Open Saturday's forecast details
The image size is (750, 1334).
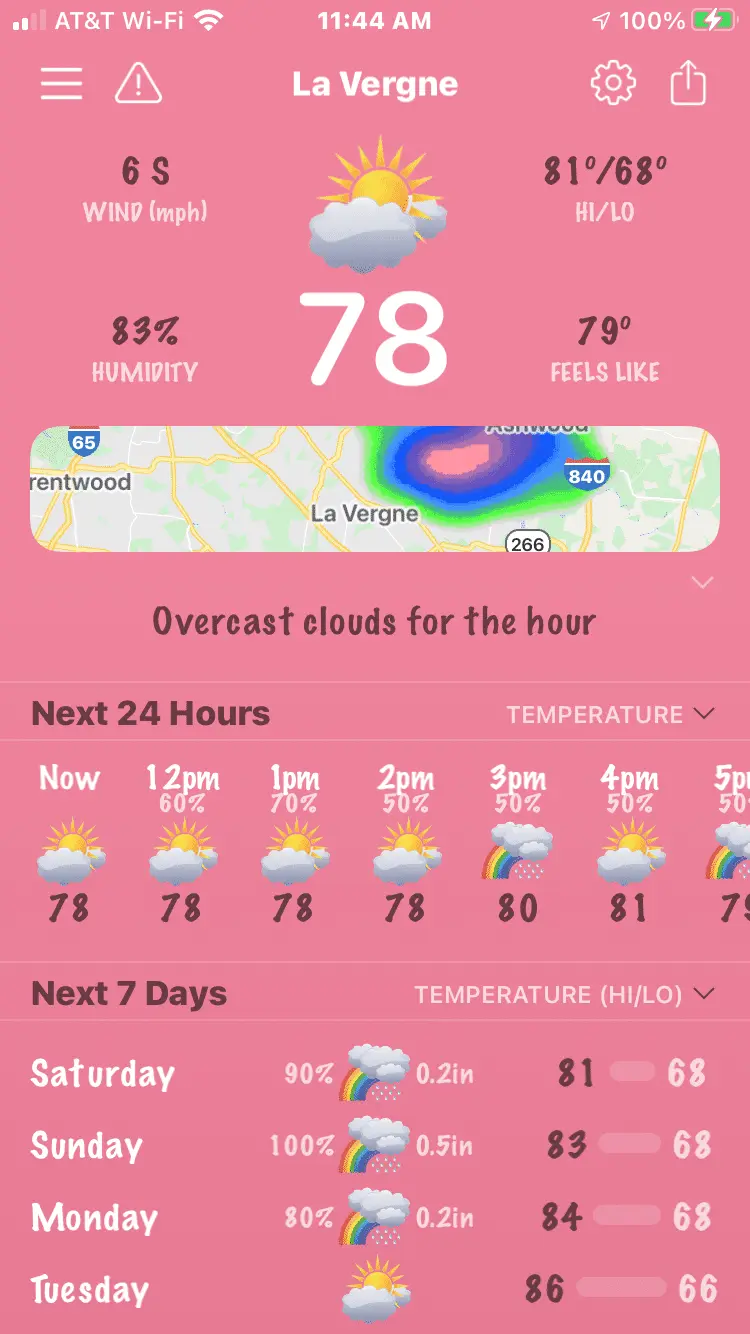(375, 1073)
